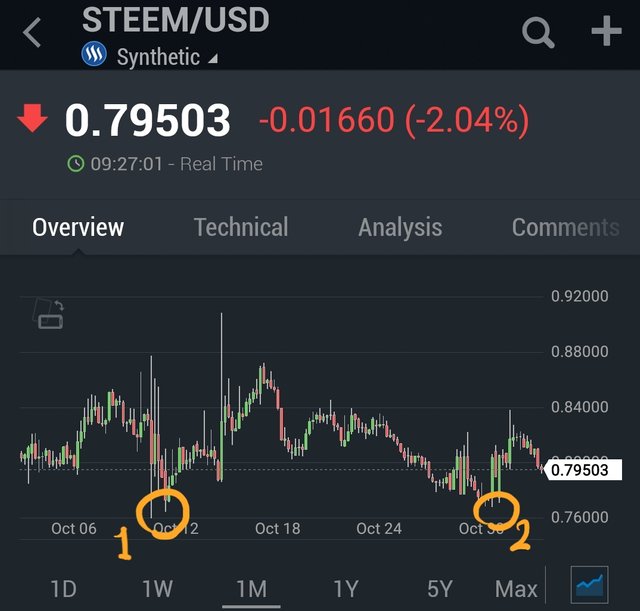The image size is (640, 611).
Task: Select the 5Y chart range
Action: click(x=439, y=588)
